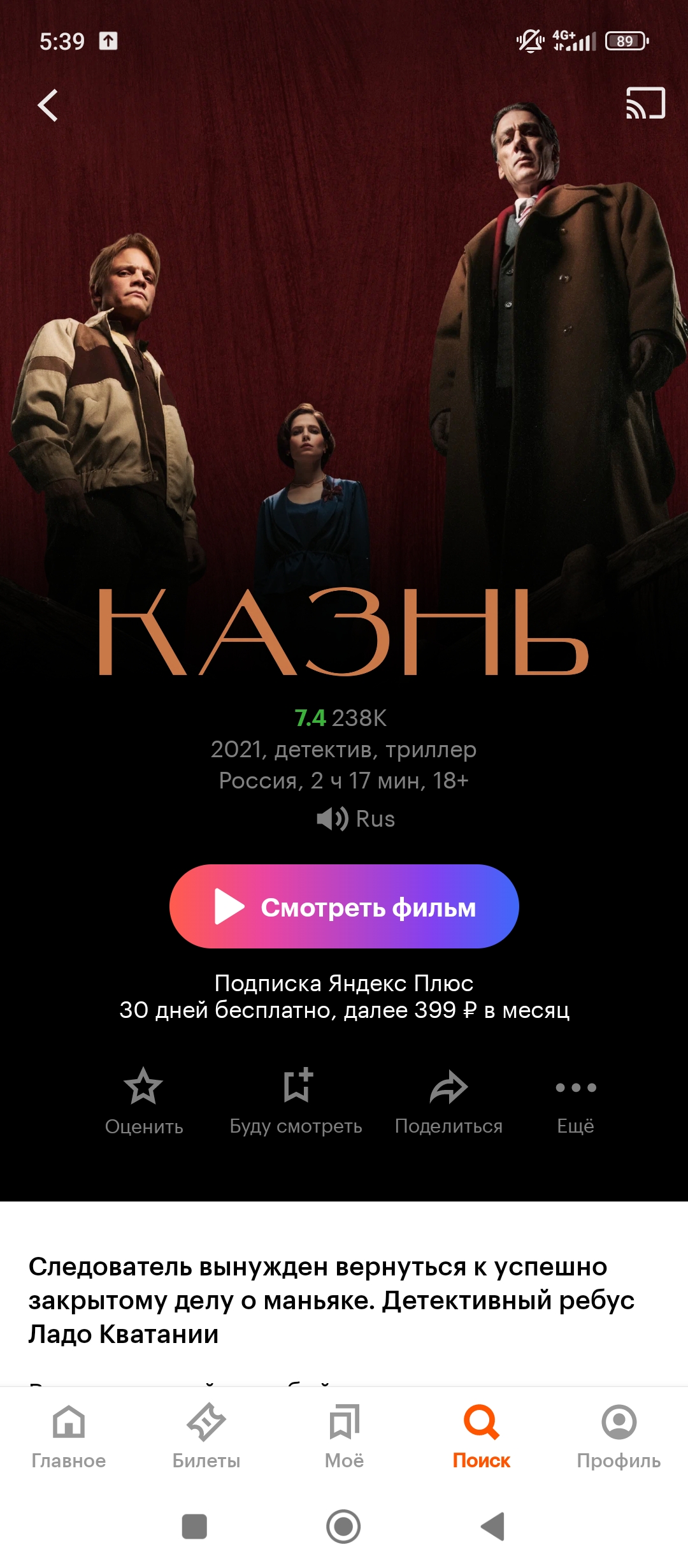688x1568 pixels.
Task: Go back using the top-left arrow
Action: (x=48, y=105)
